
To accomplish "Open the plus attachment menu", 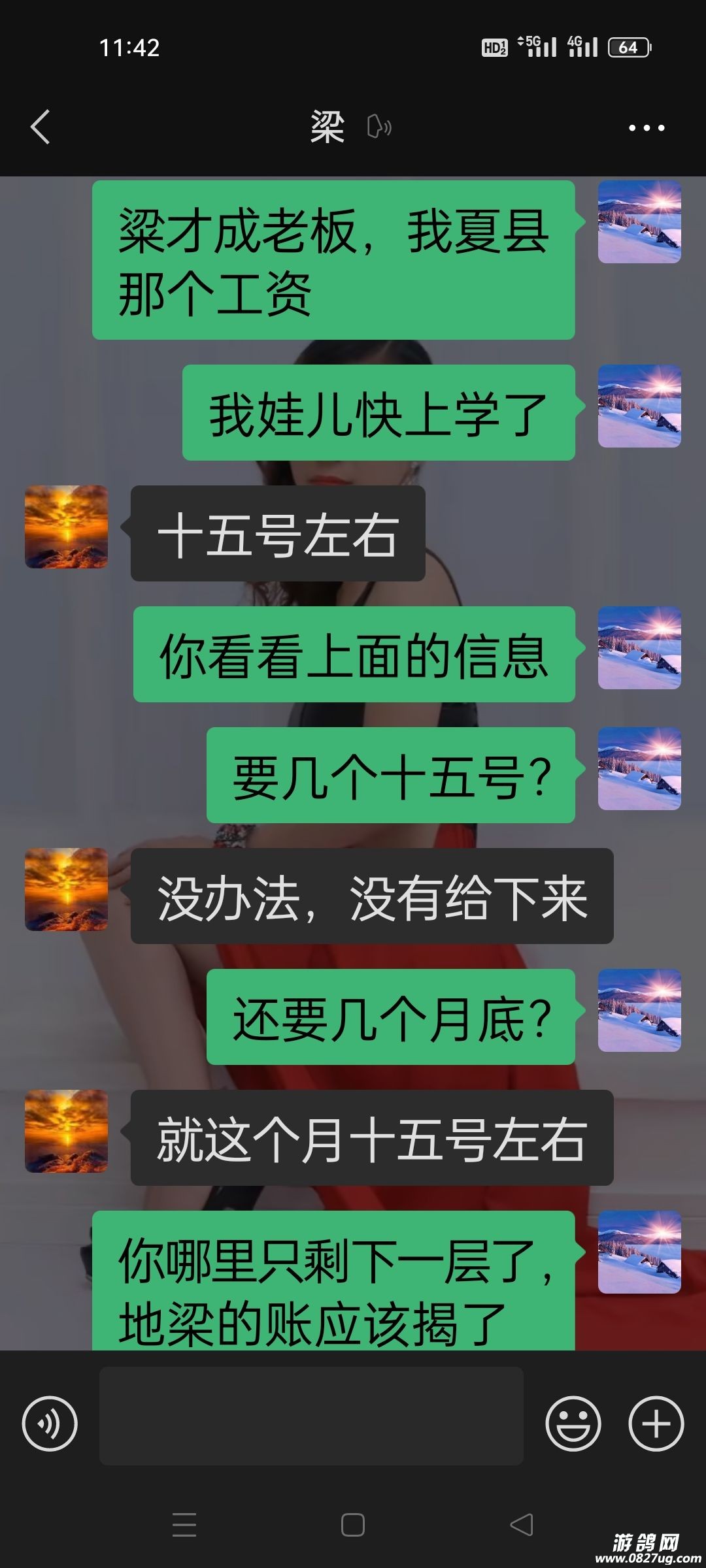I will coord(656,1424).
